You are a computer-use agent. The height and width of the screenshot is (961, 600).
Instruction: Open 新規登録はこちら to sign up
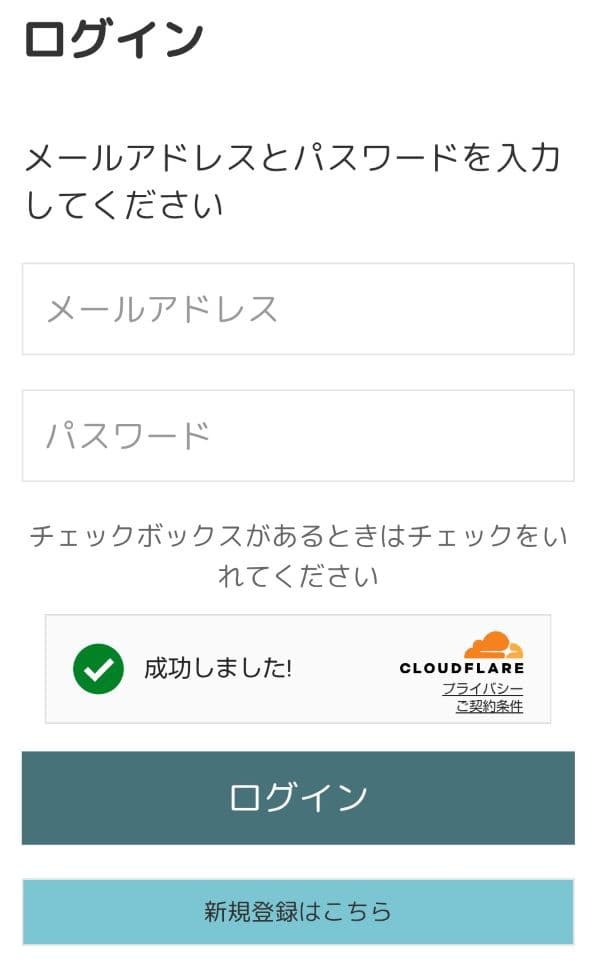[x=298, y=912]
